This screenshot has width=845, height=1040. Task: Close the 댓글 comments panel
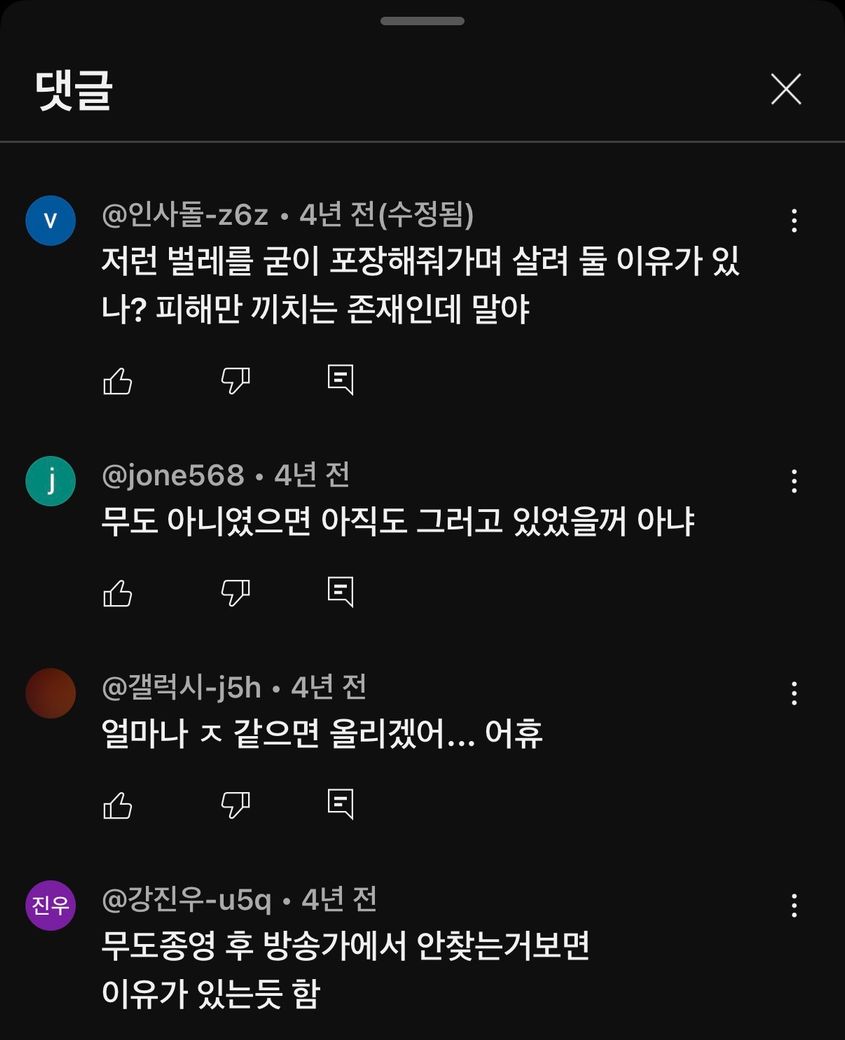(786, 90)
